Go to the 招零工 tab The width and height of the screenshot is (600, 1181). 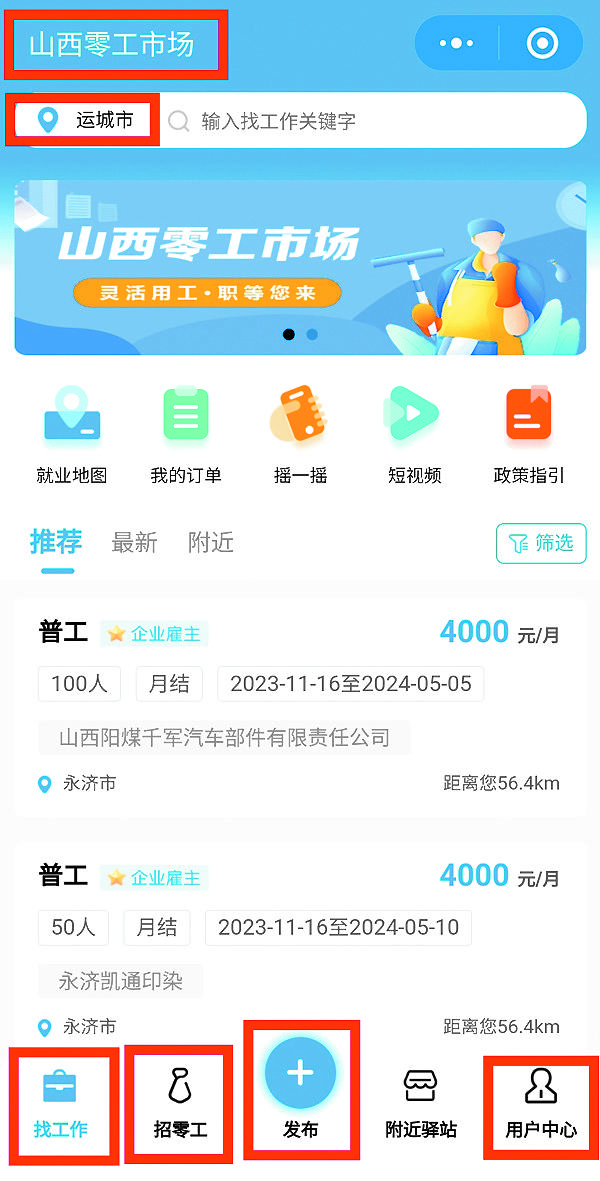pyautogui.click(x=180, y=1104)
